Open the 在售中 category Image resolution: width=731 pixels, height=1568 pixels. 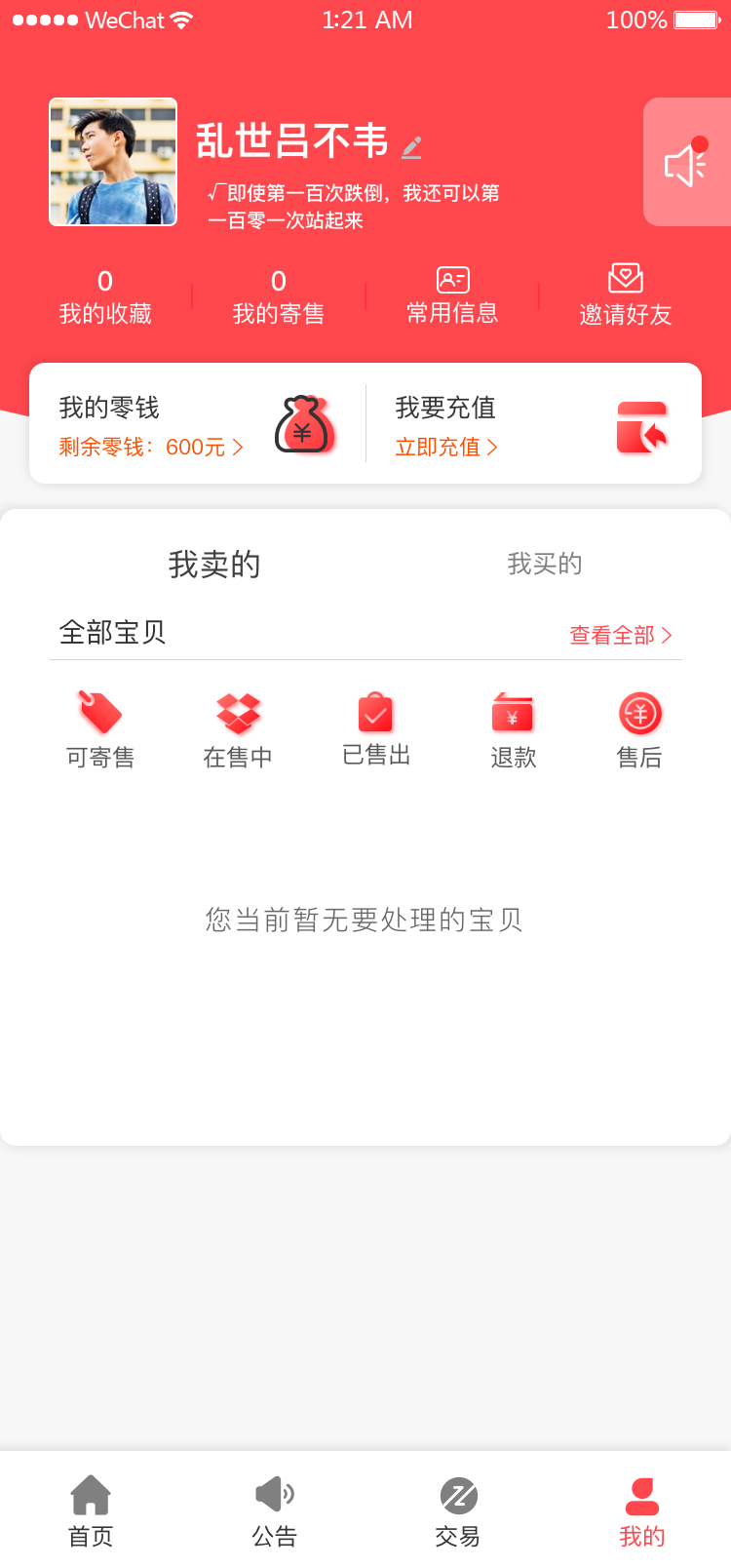point(238,729)
